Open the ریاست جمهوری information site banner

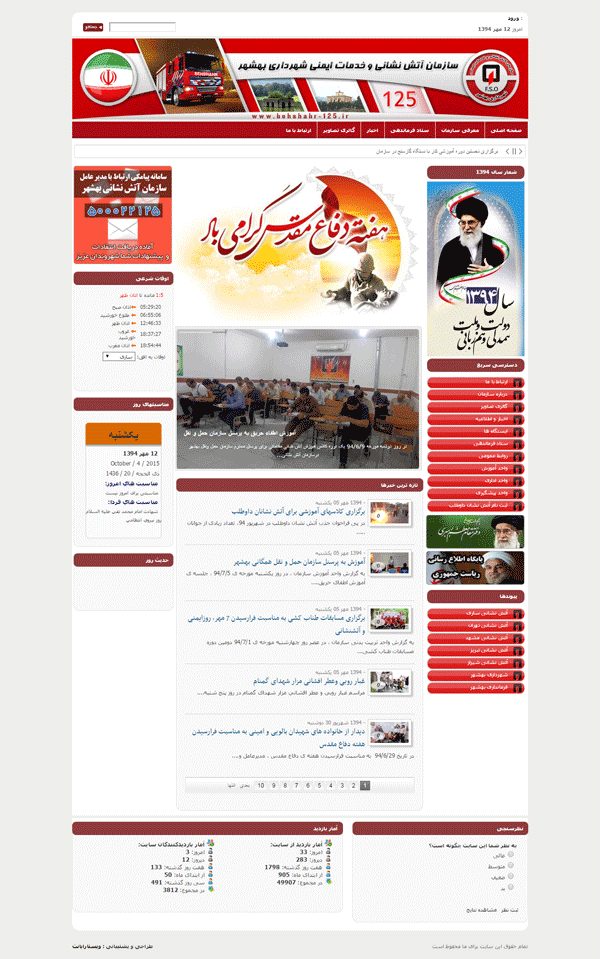(475, 568)
